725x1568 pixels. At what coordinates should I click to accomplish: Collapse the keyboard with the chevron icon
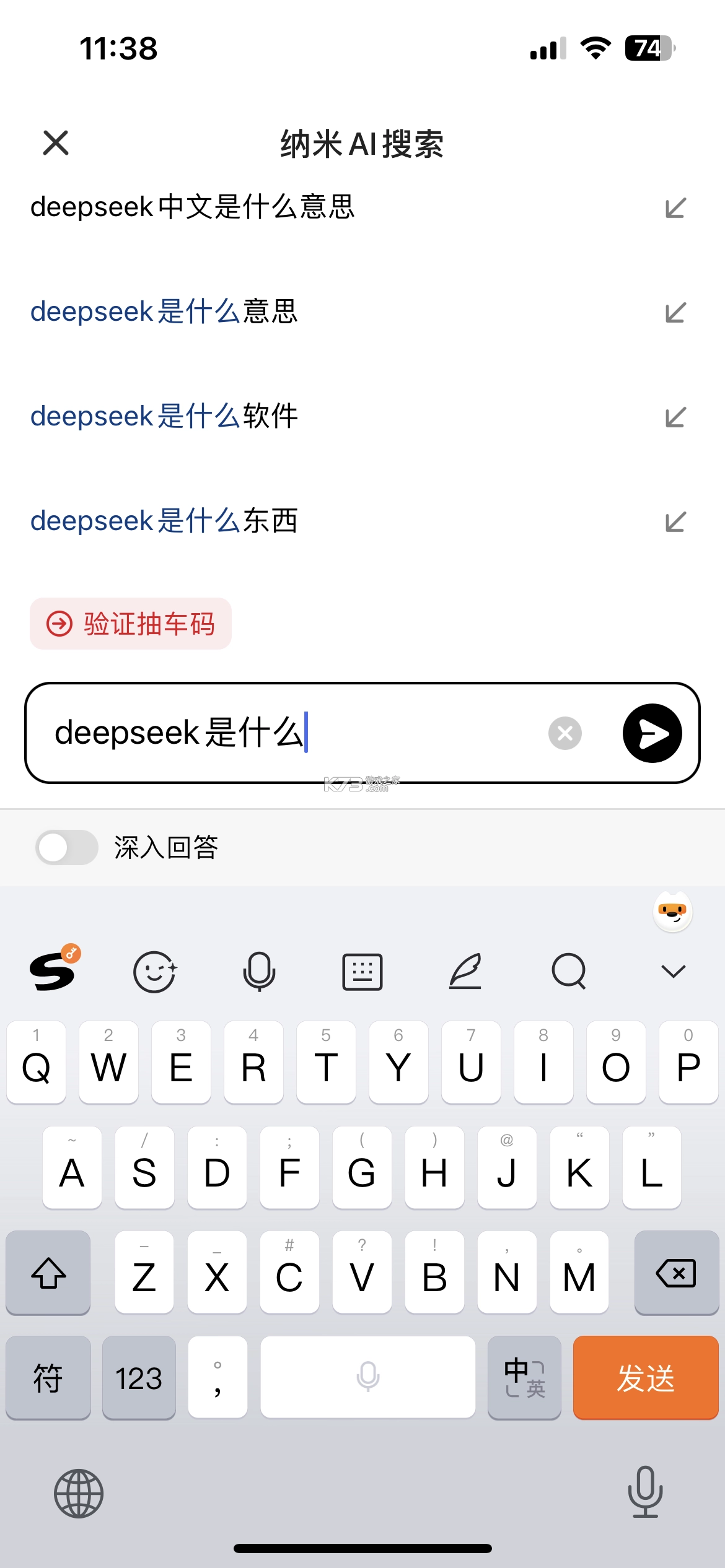(x=674, y=971)
